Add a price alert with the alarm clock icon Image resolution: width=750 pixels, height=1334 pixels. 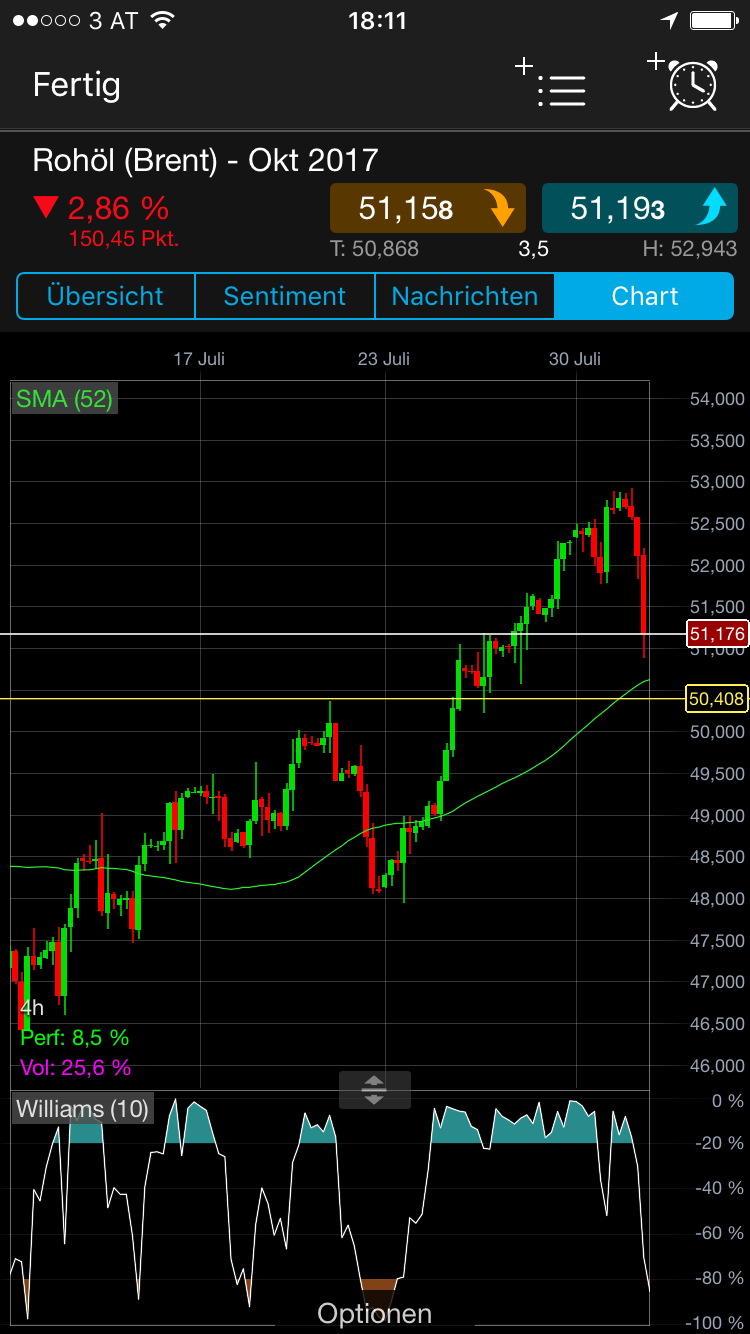692,88
